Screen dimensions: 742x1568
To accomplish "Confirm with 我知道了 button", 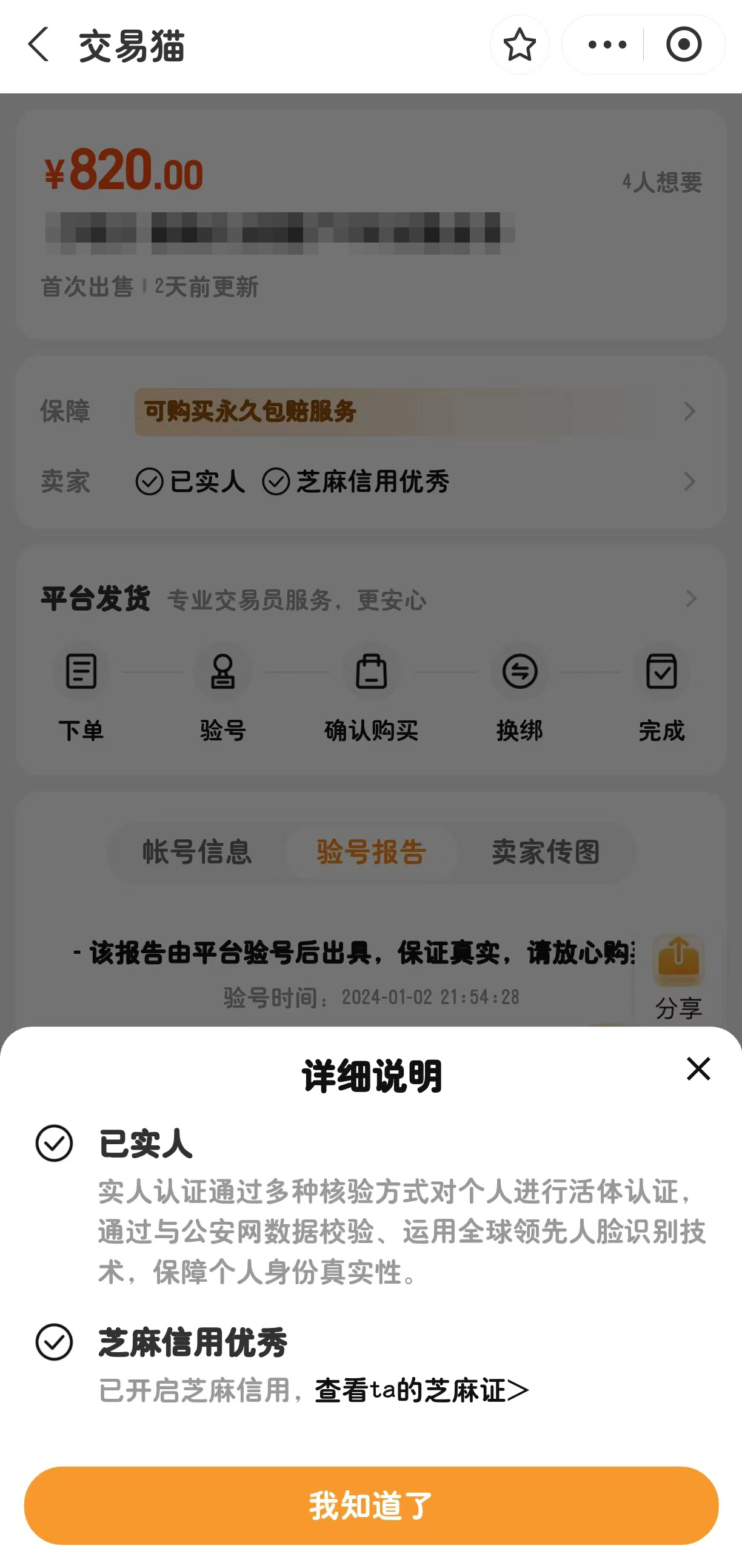I will point(372,1506).
